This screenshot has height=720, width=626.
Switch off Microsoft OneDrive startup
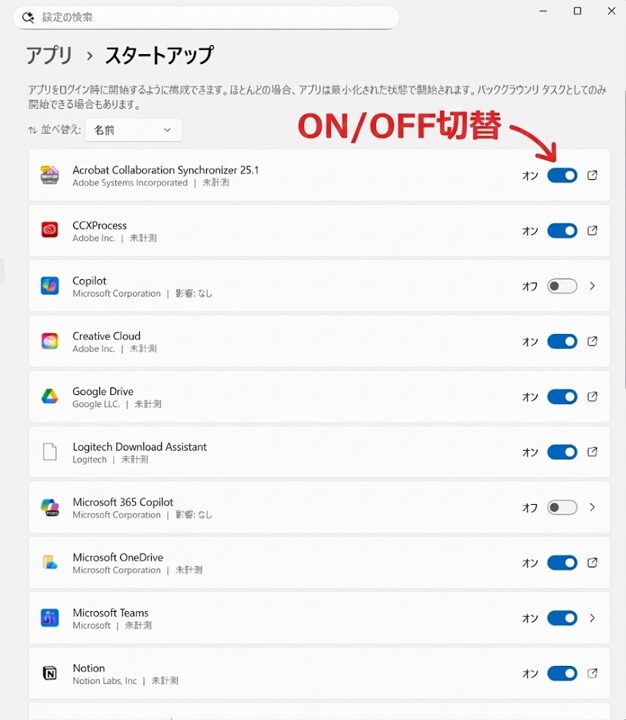[562, 563]
